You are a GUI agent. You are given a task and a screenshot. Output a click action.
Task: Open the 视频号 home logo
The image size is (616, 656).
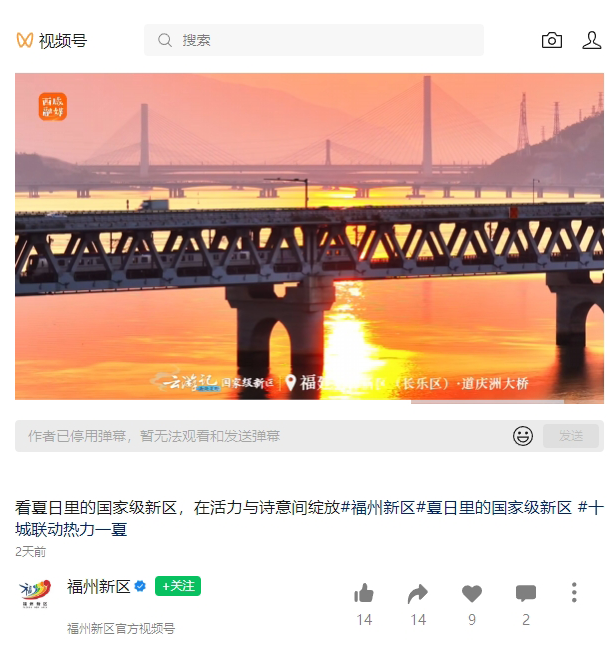pyautogui.click(x=52, y=40)
